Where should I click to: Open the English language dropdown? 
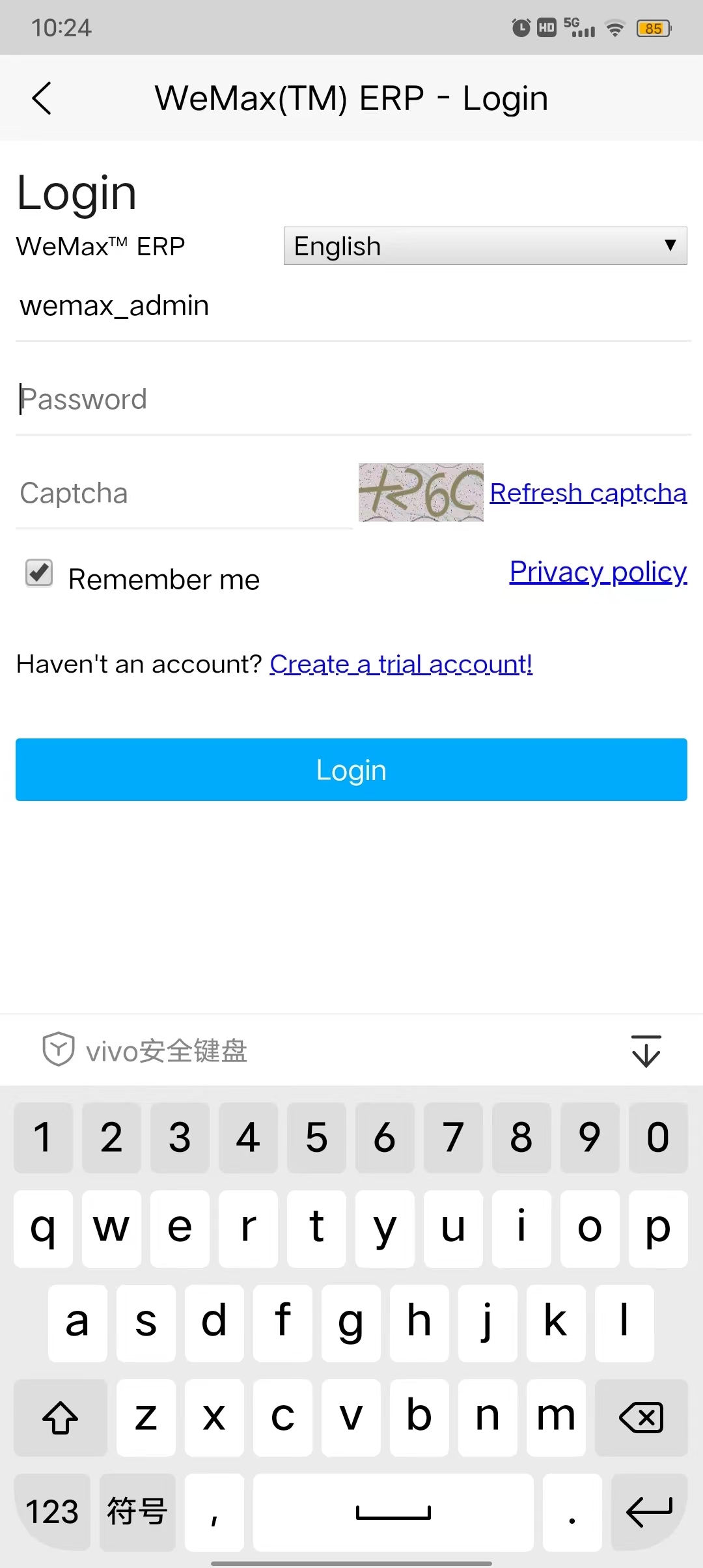[485, 246]
